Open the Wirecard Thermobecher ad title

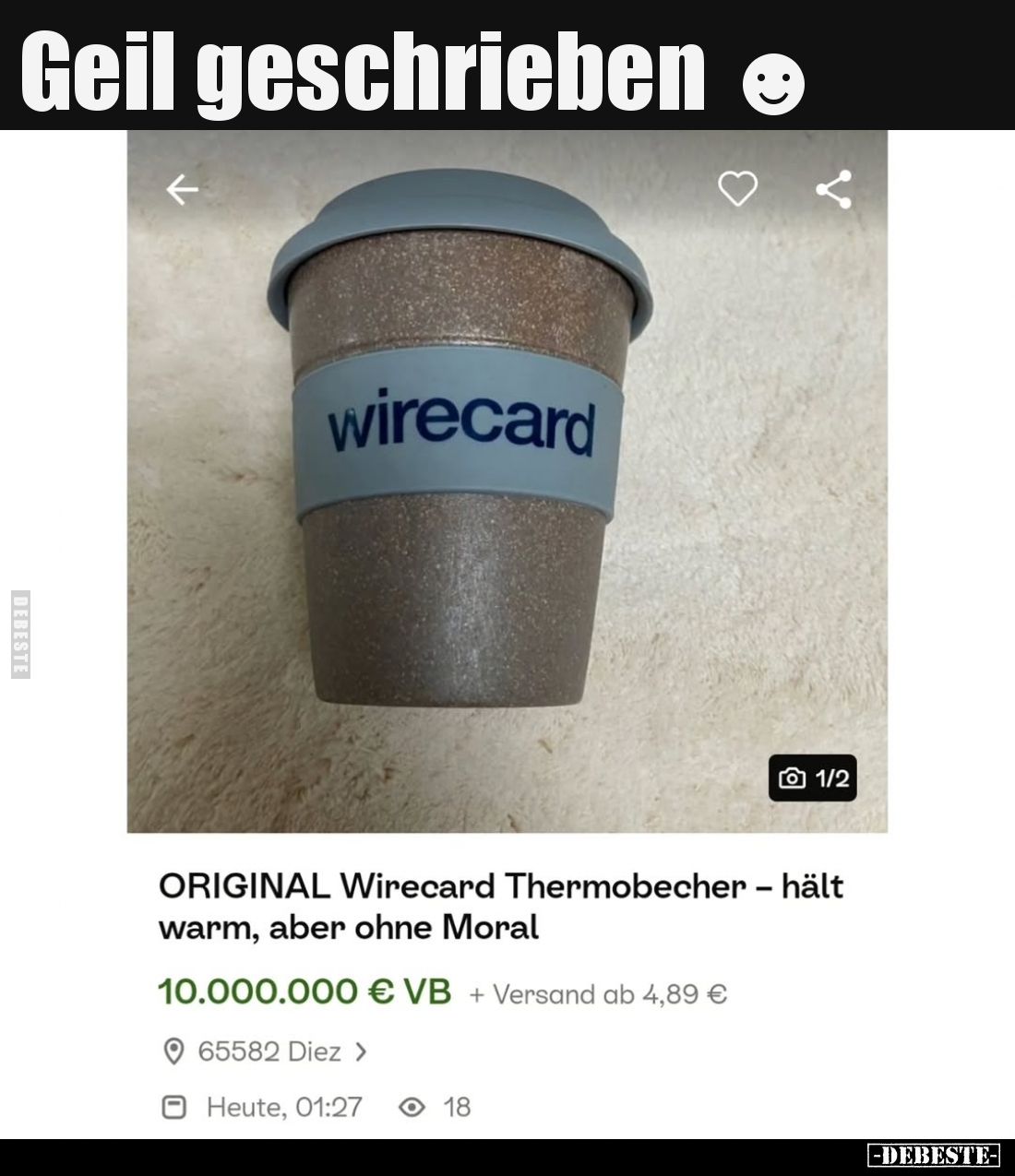(502, 909)
